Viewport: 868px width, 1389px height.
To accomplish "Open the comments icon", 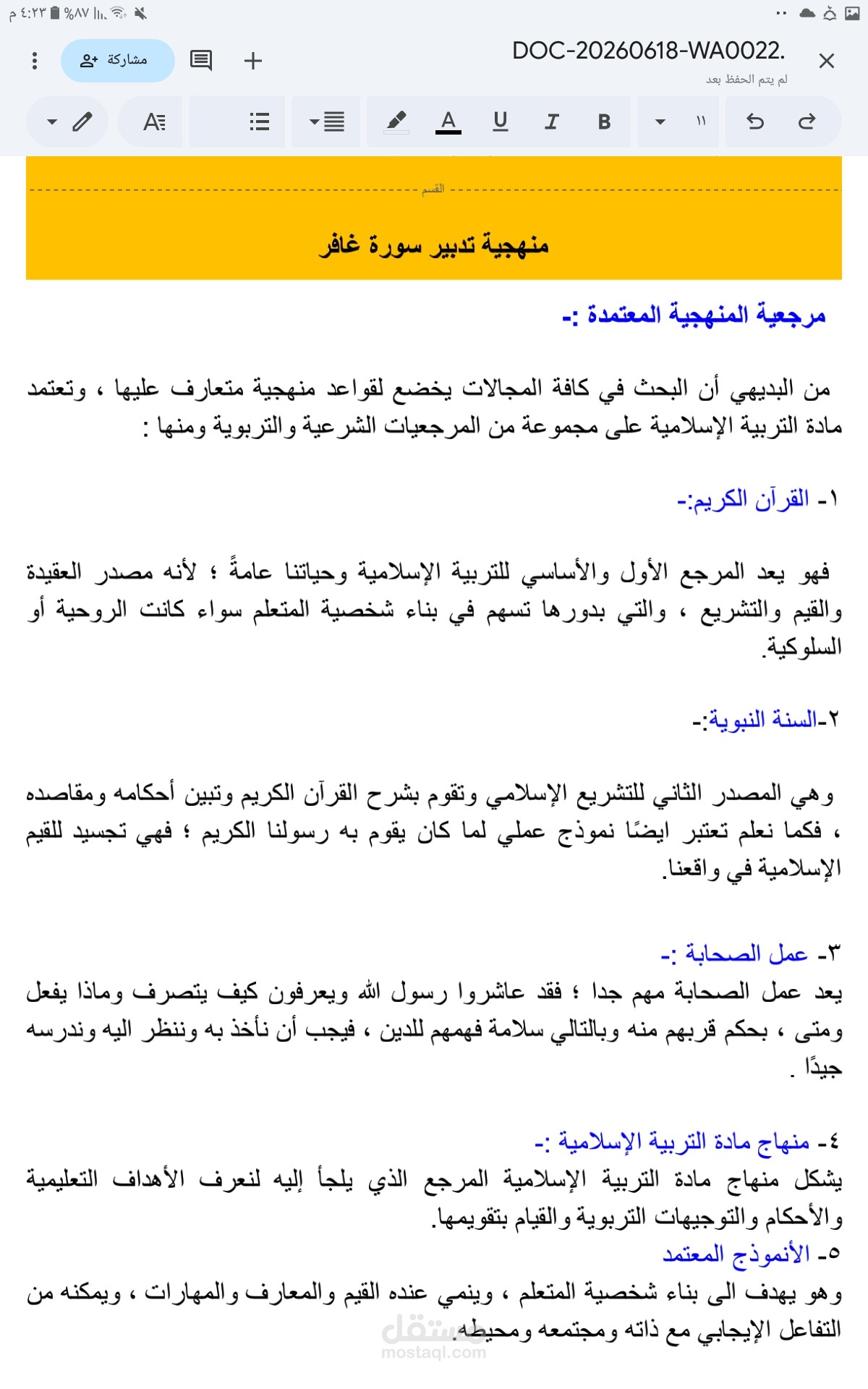I will click(200, 61).
